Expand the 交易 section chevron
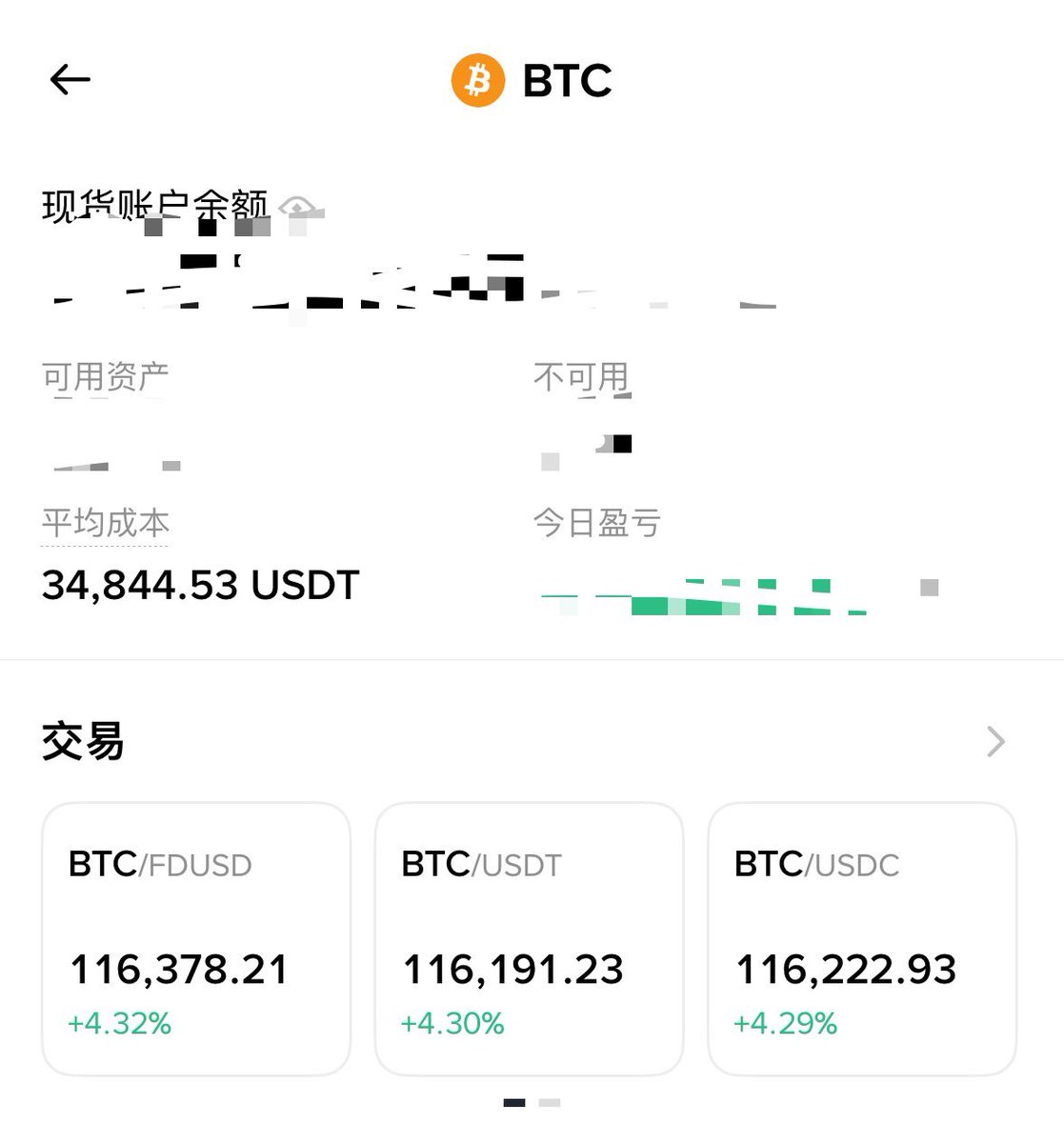This screenshot has width=1064, height=1143. coord(995,741)
